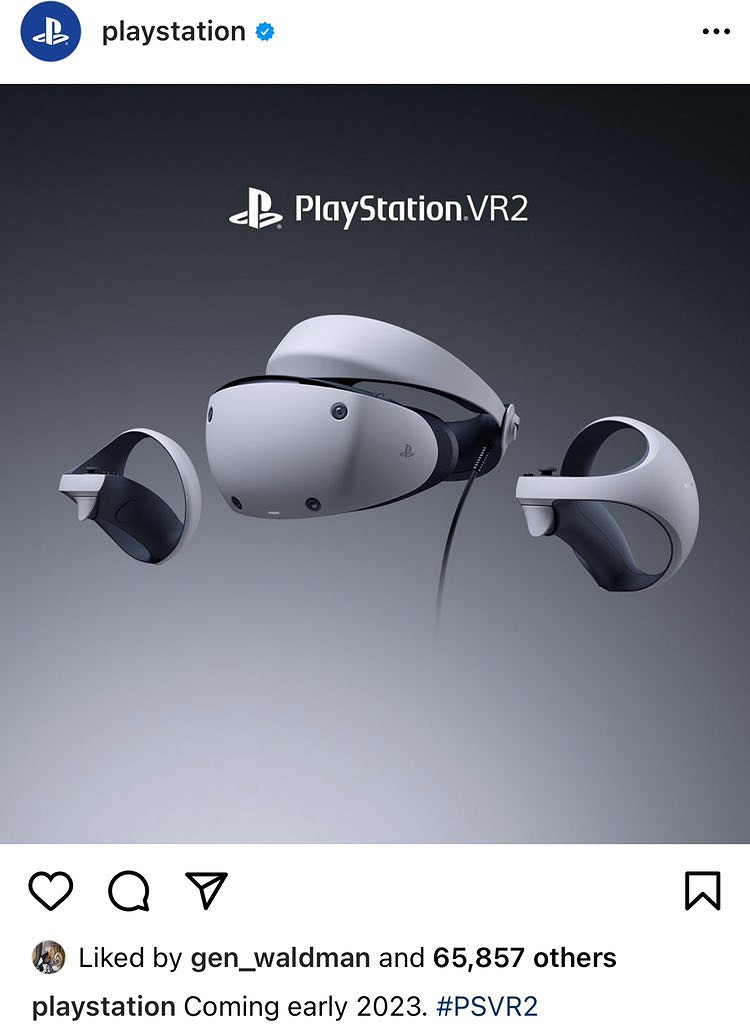View the 65,857 others who liked
The width and height of the screenshot is (750, 1024).
pyautogui.click(x=524, y=958)
